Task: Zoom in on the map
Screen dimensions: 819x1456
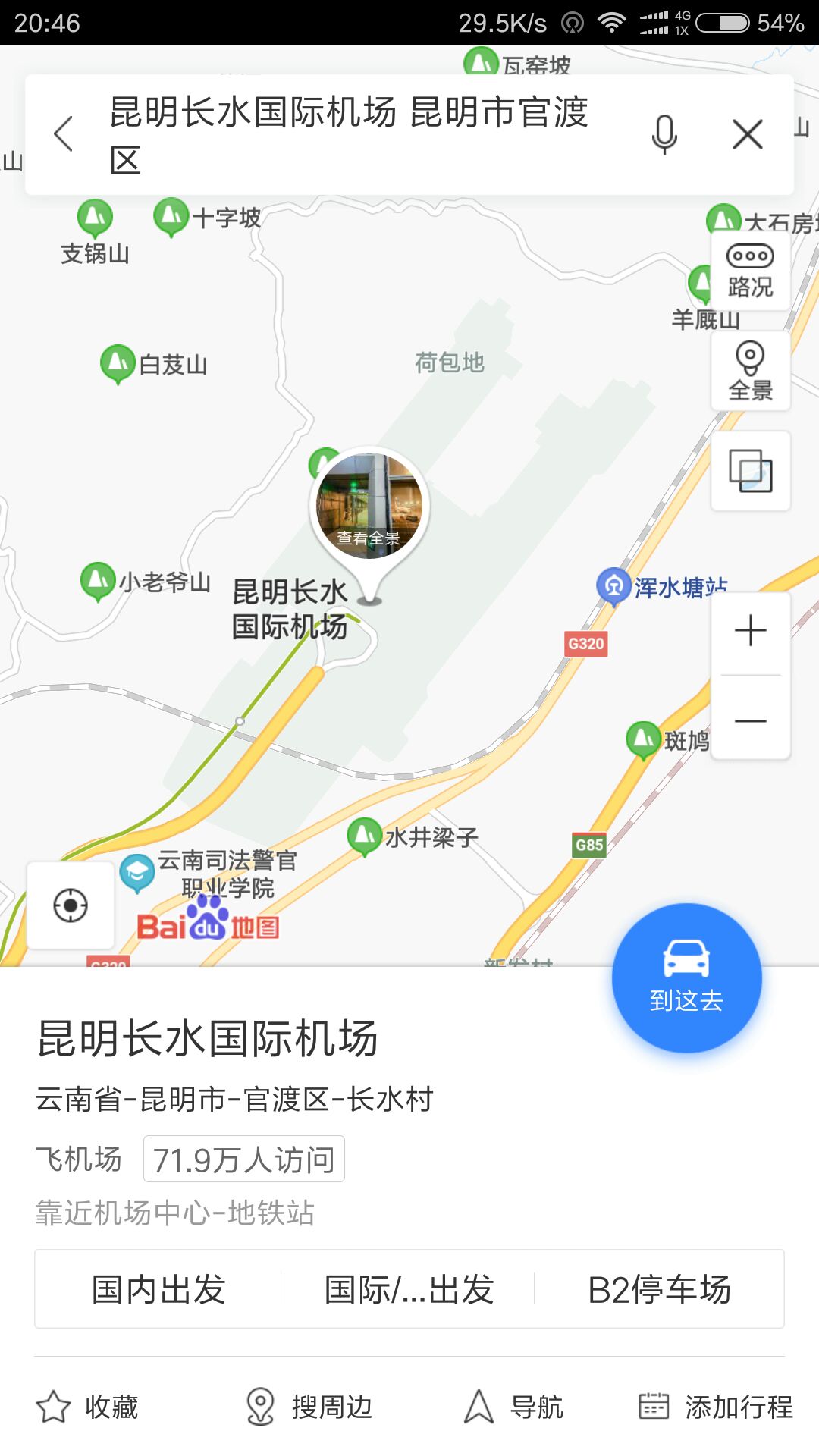Action: point(750,631)
